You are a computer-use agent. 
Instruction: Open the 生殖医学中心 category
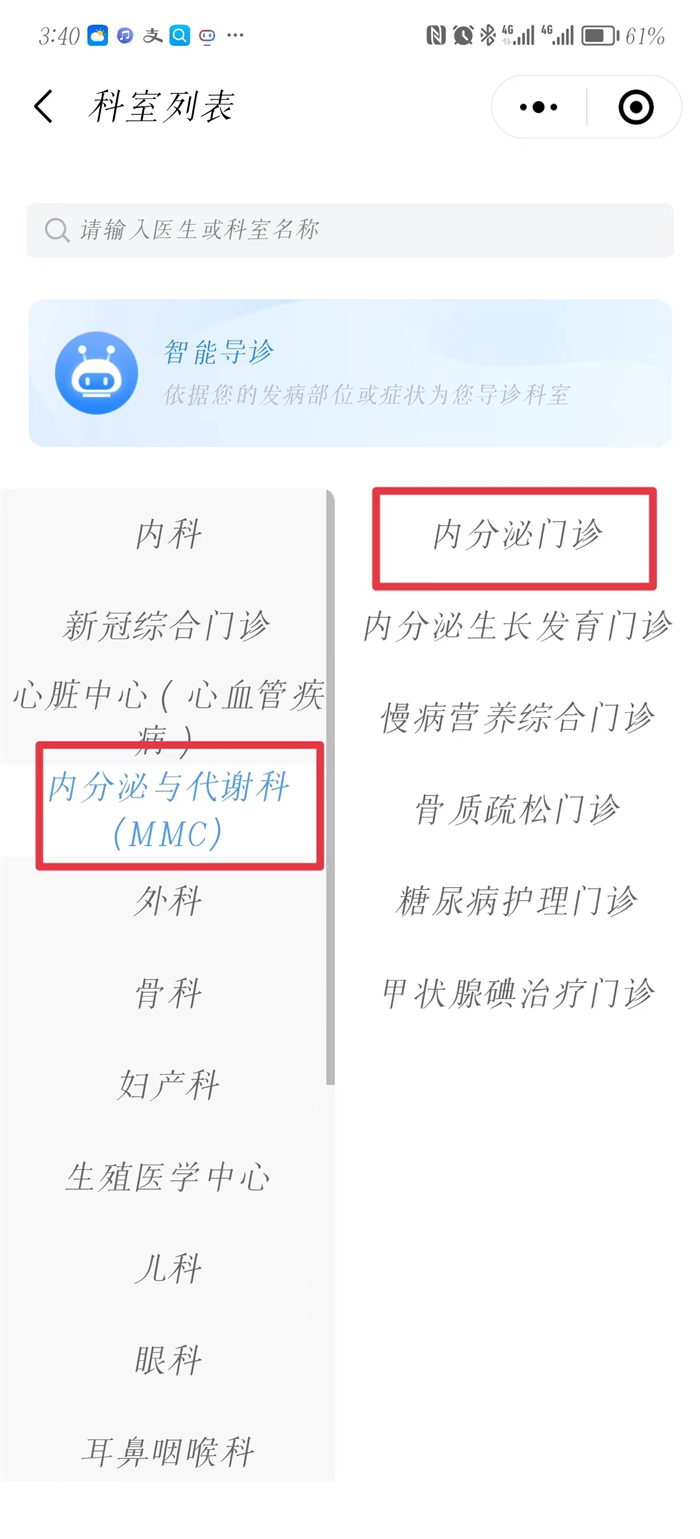coord(168,1178)
